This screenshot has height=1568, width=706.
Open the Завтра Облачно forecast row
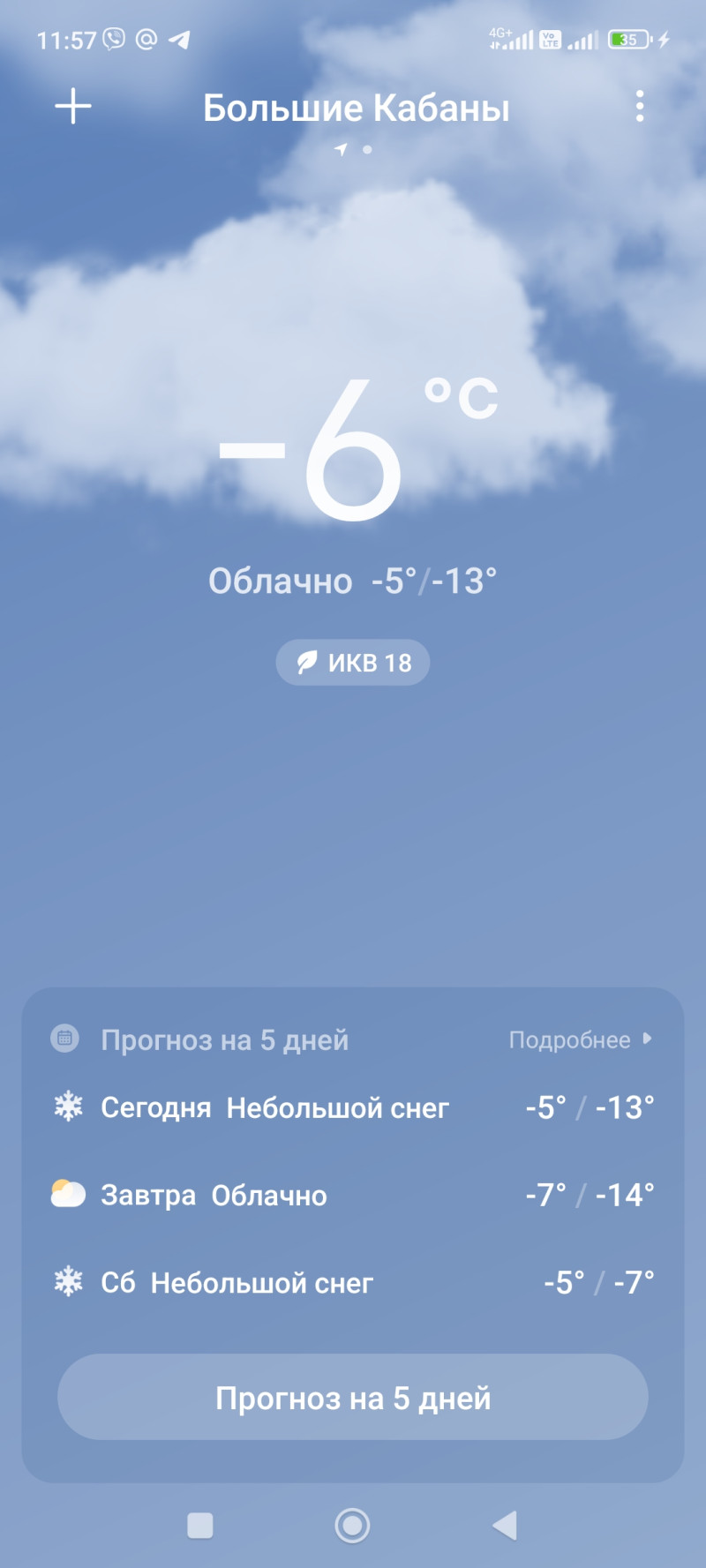353,1195
